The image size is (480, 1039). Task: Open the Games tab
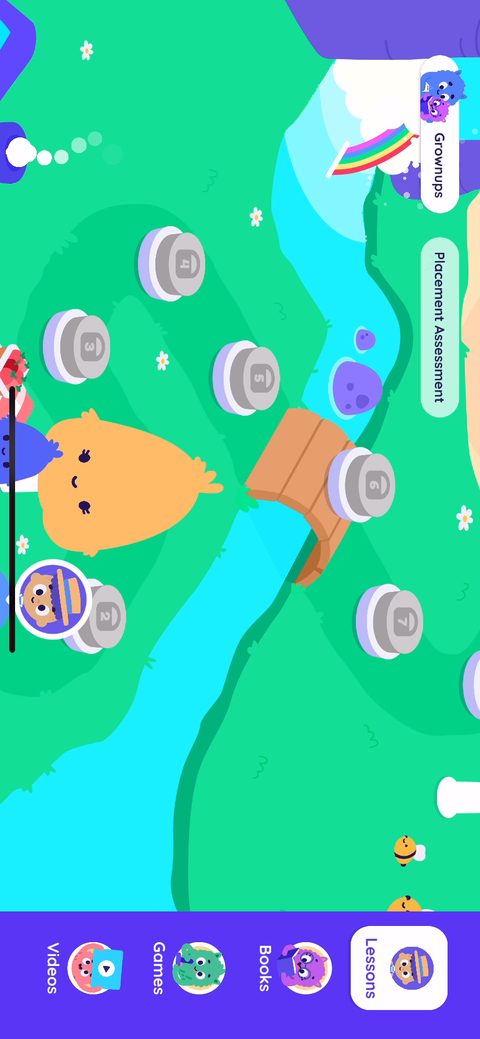188,967
